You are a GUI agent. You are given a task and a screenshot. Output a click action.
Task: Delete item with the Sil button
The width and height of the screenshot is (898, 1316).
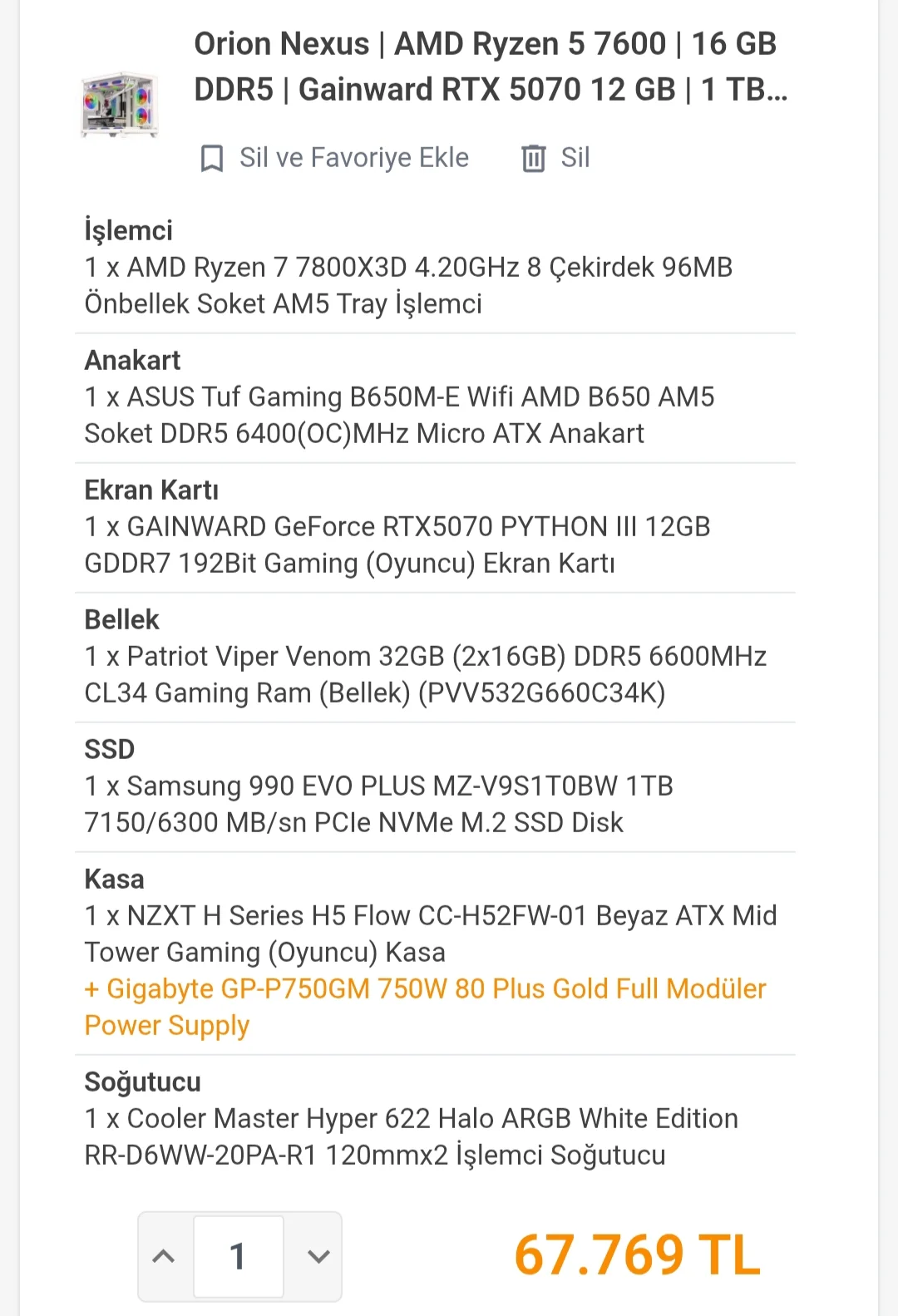pos(555,158)
